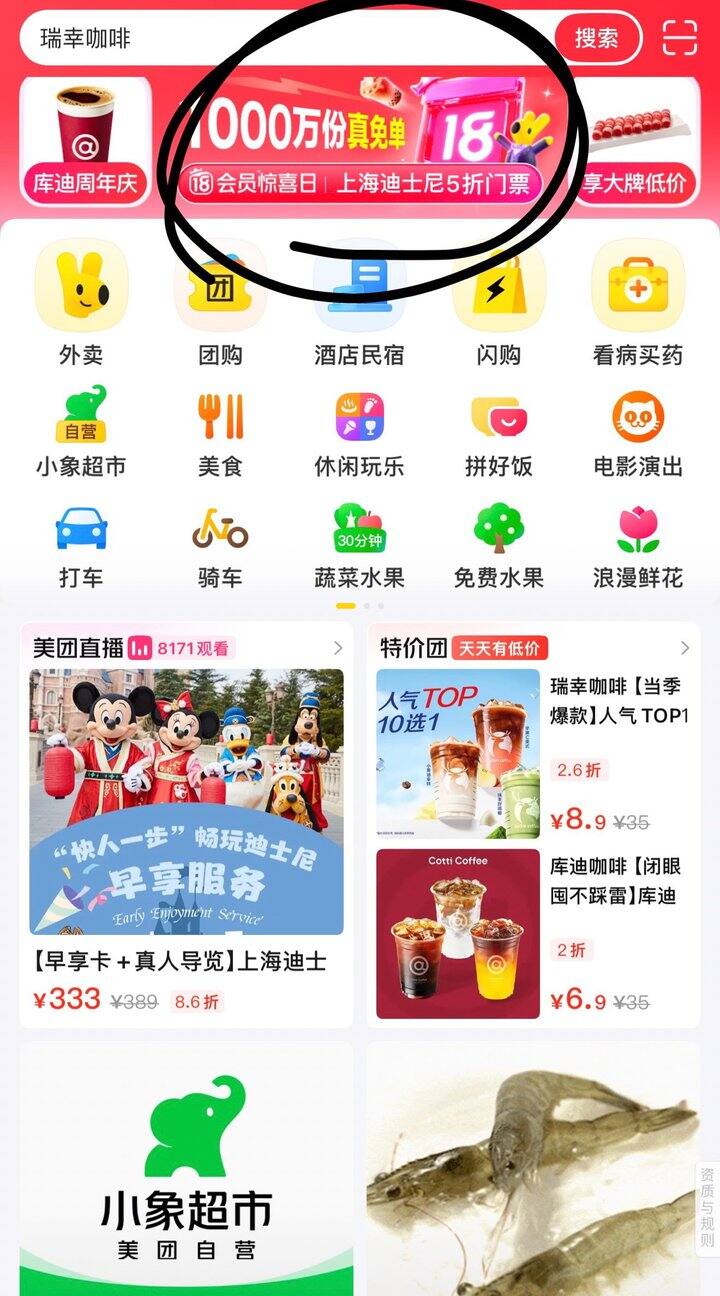The width and height of the screenshot is (720, 1296).
Task: Expand the 特价团 section arrow
Action: 685,648
